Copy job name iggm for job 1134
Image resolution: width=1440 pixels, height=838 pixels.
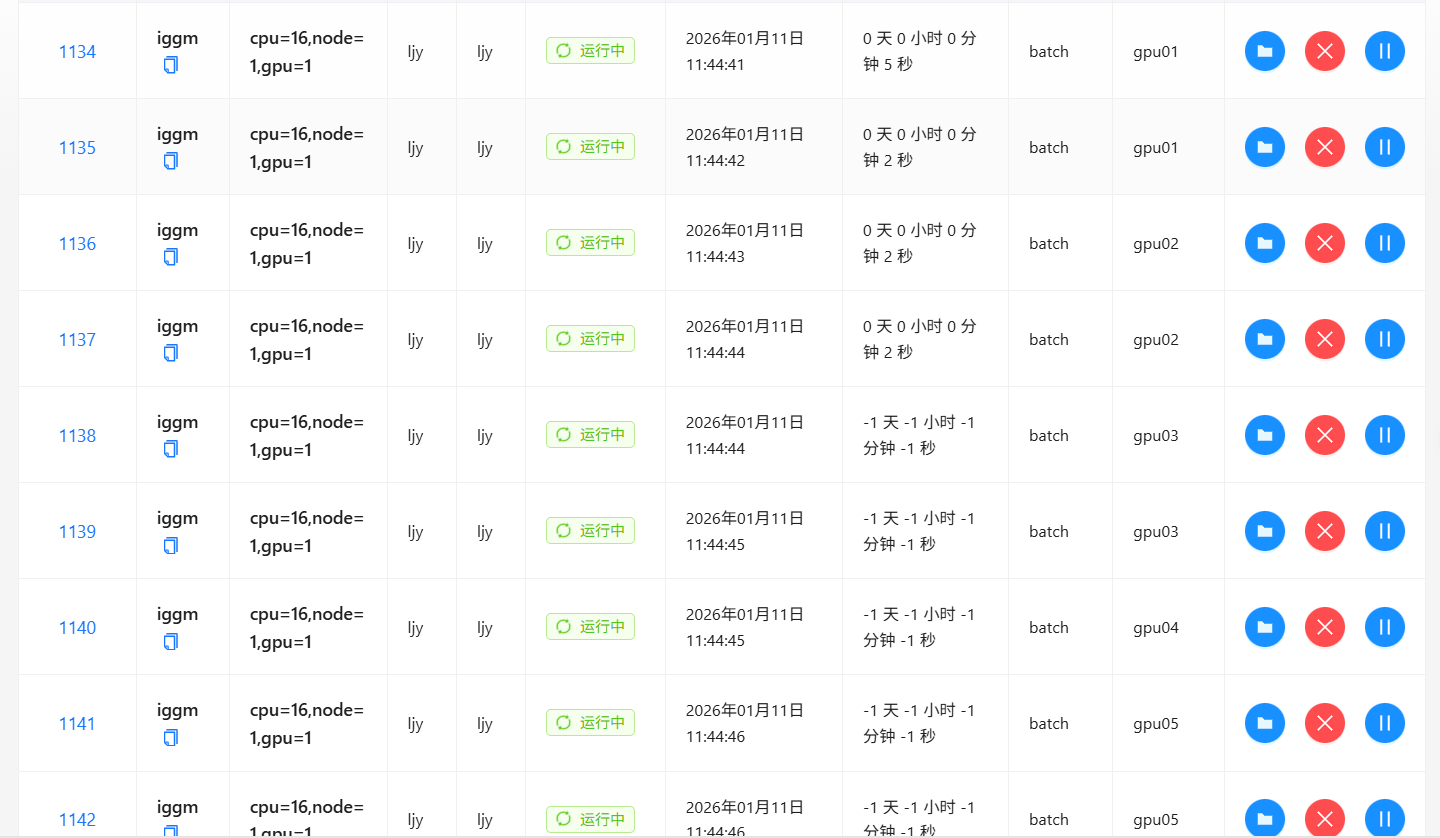tap(171, 65)
